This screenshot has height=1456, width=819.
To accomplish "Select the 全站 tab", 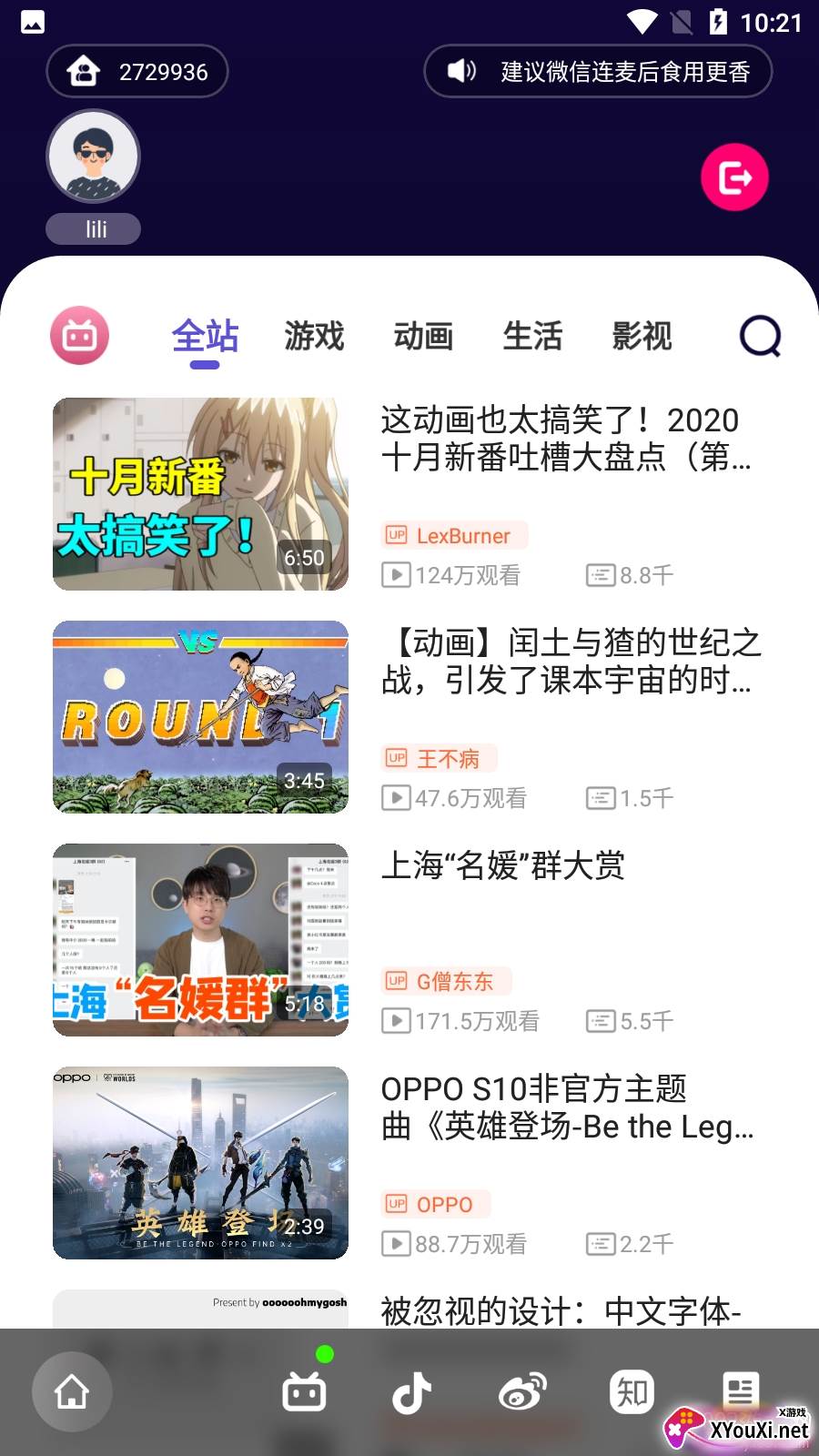I will 205,337.
